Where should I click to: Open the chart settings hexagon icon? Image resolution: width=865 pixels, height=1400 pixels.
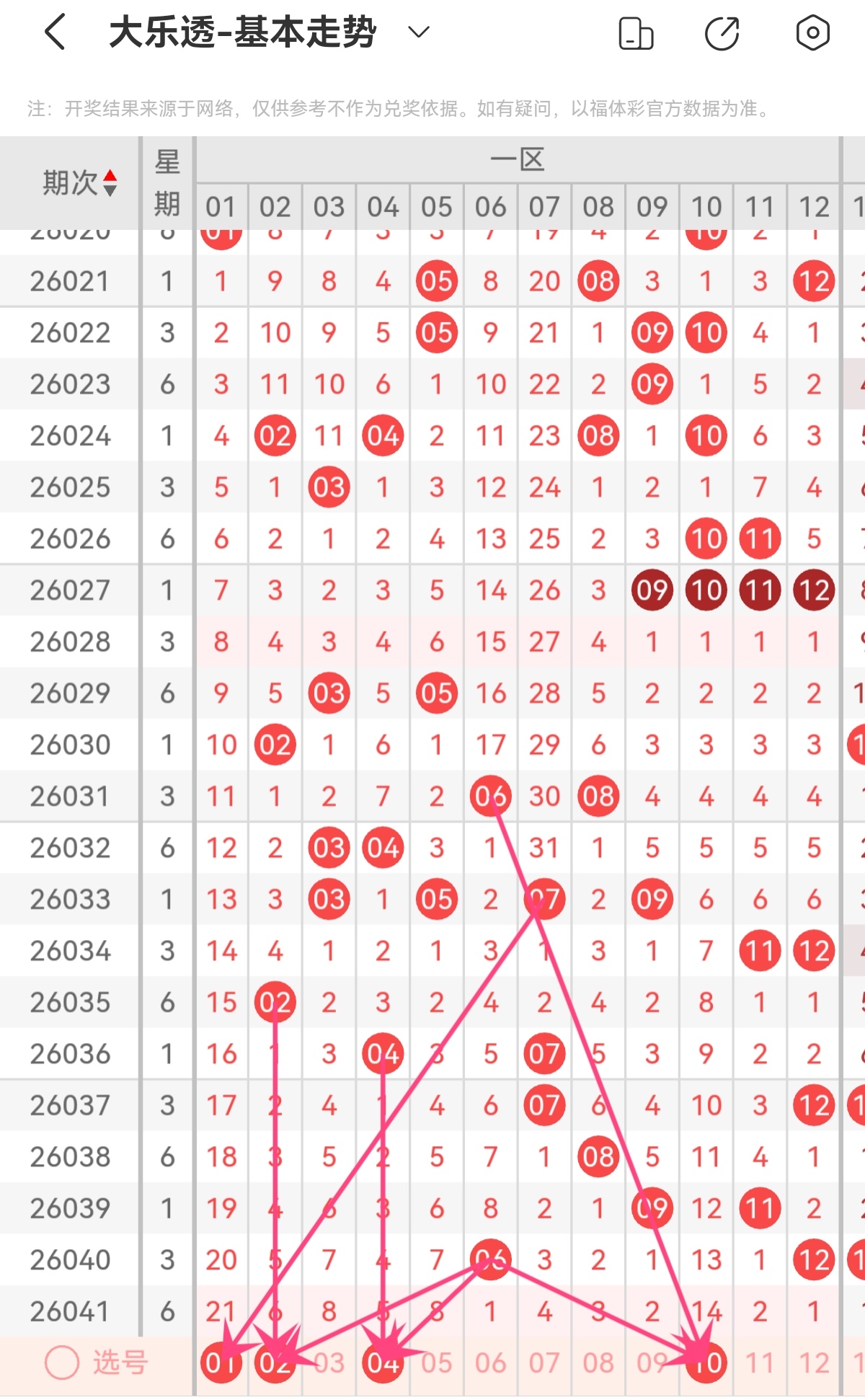coord(812,33)
